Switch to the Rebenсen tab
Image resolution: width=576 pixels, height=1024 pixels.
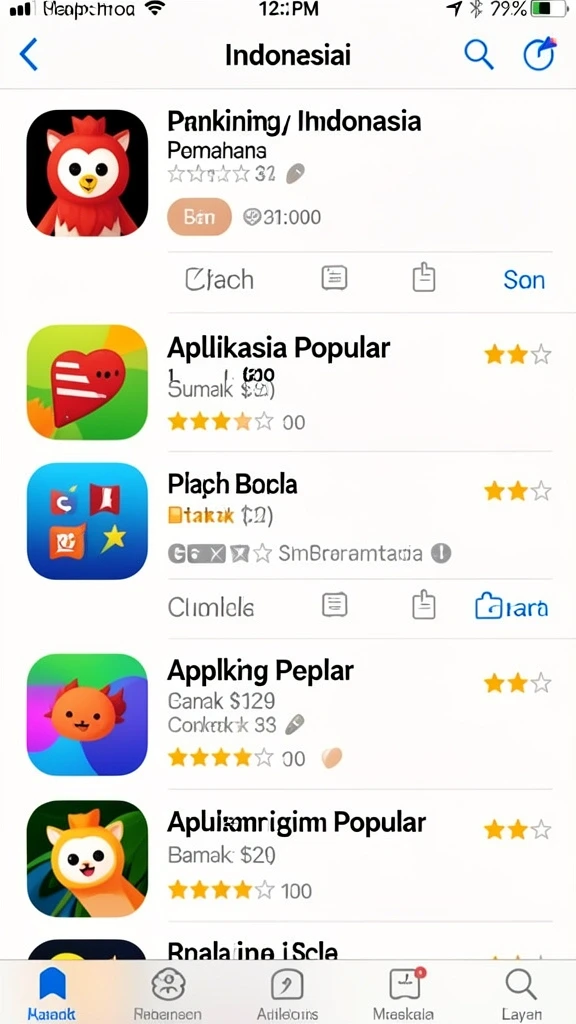(x=168, y=993)
